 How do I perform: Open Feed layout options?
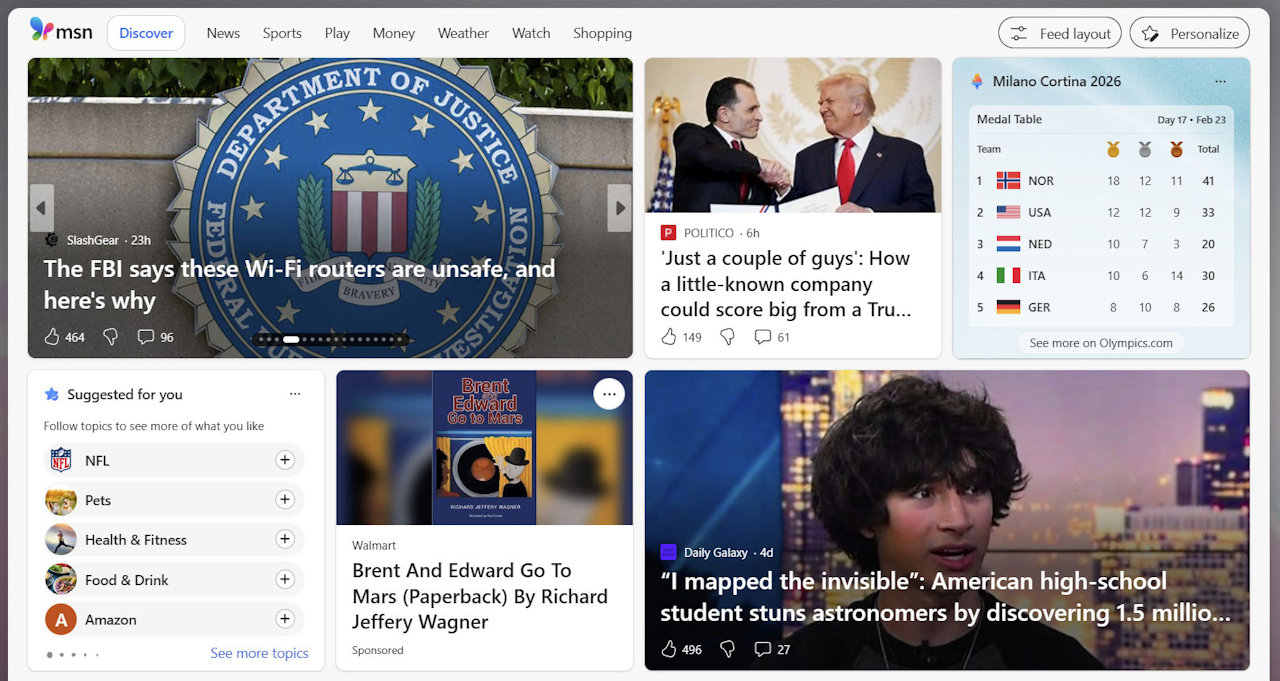(1059, 33)
